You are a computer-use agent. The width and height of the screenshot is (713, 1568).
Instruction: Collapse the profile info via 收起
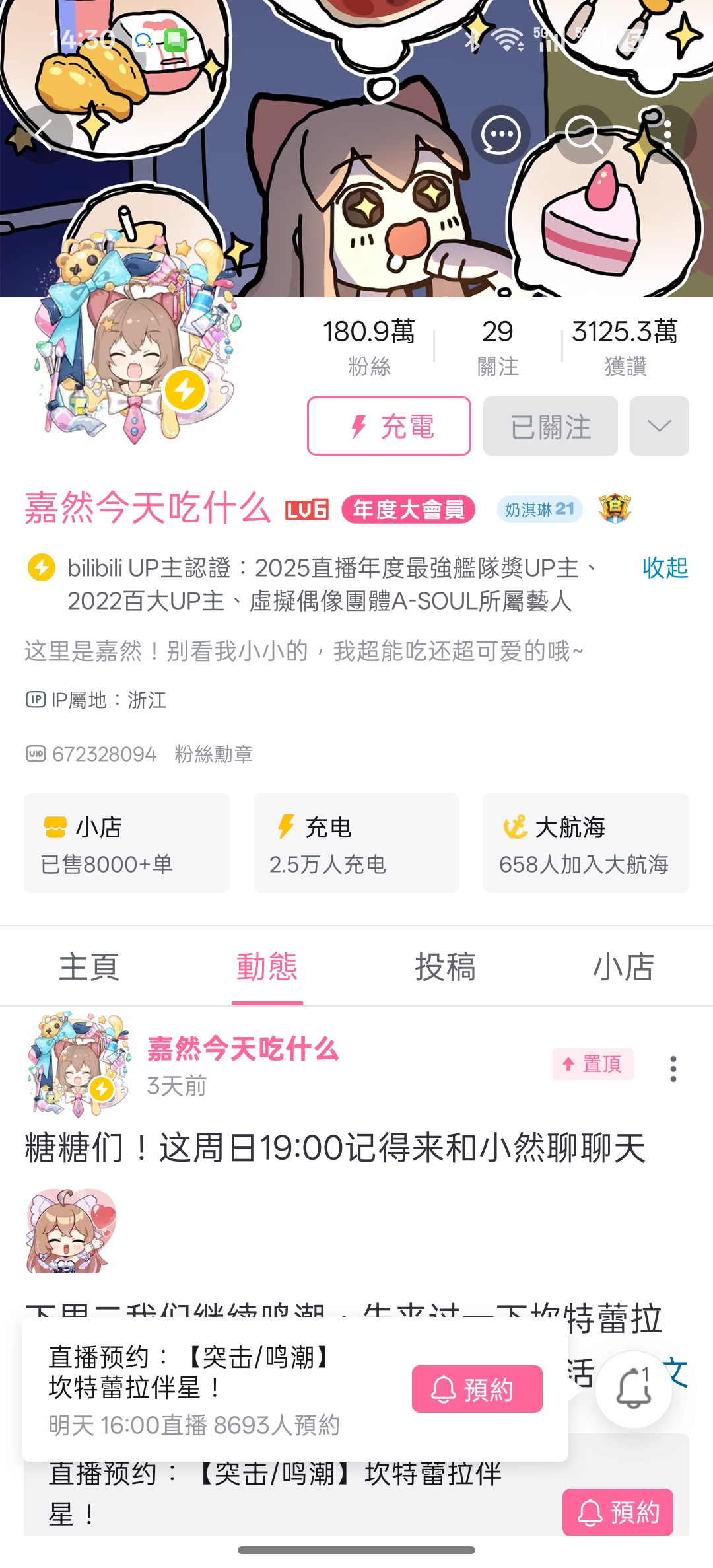pos(665,568)
